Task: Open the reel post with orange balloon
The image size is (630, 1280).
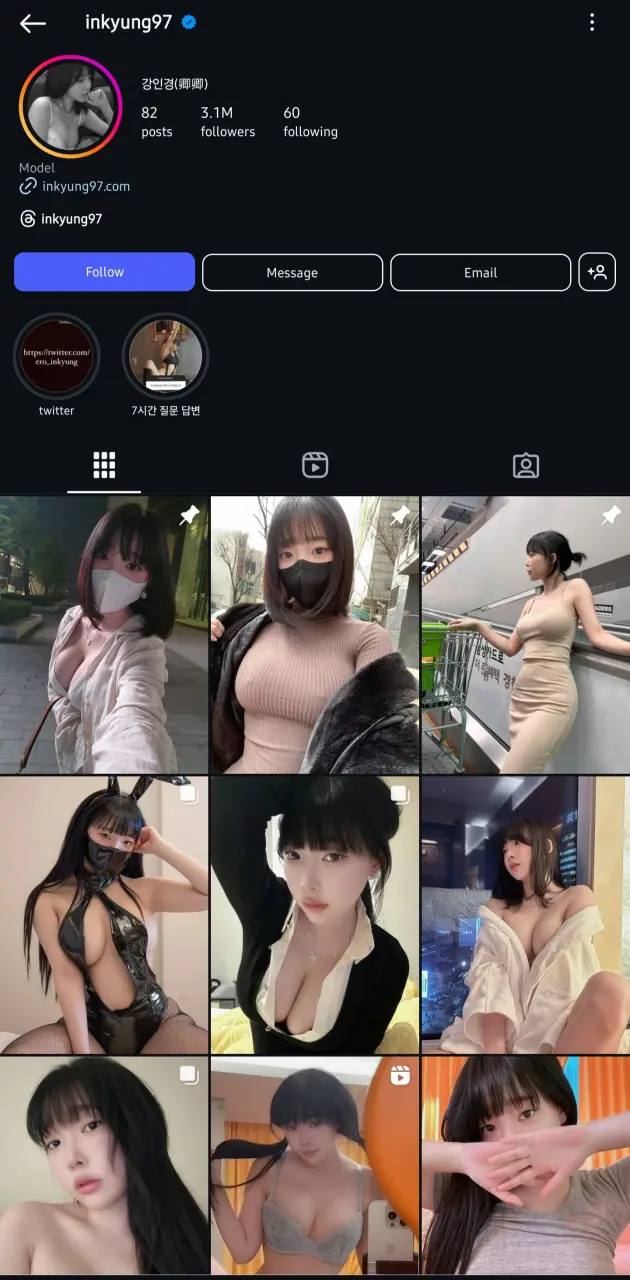Action: (x=315, y=1165)
